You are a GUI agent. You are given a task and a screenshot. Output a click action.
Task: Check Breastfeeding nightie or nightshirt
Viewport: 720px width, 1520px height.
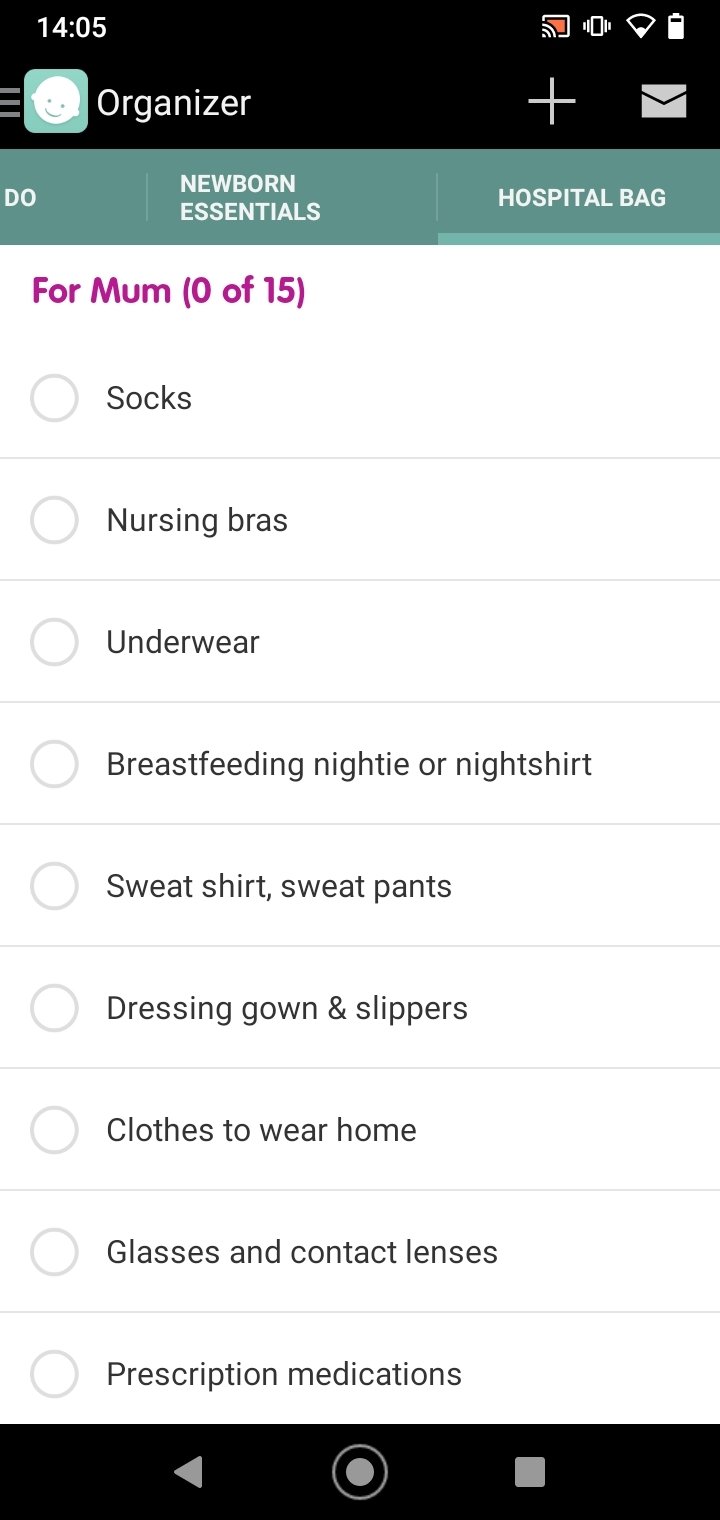tap(54, 764)
